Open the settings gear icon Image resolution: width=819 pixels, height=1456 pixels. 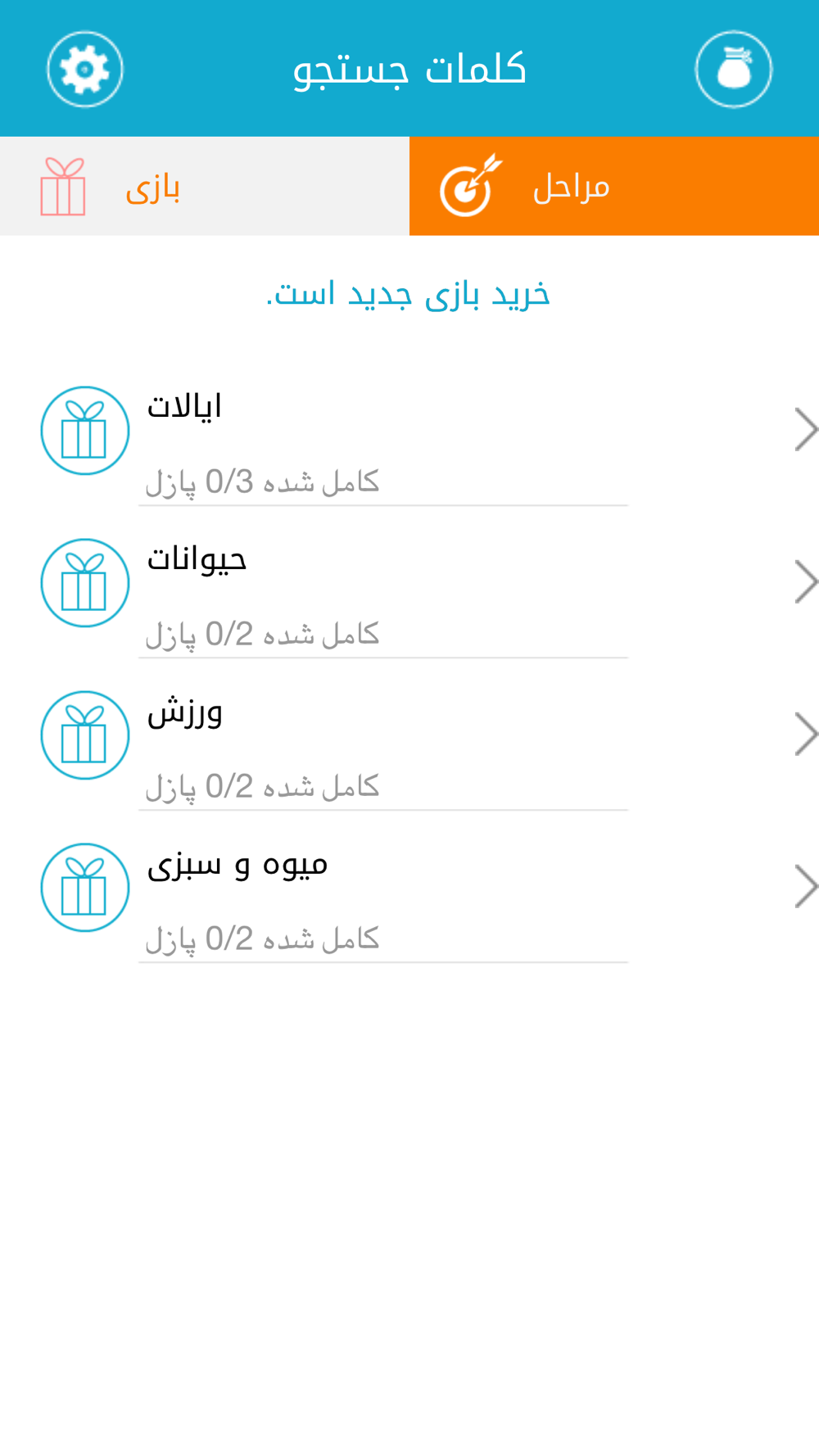tap(85, 70)
